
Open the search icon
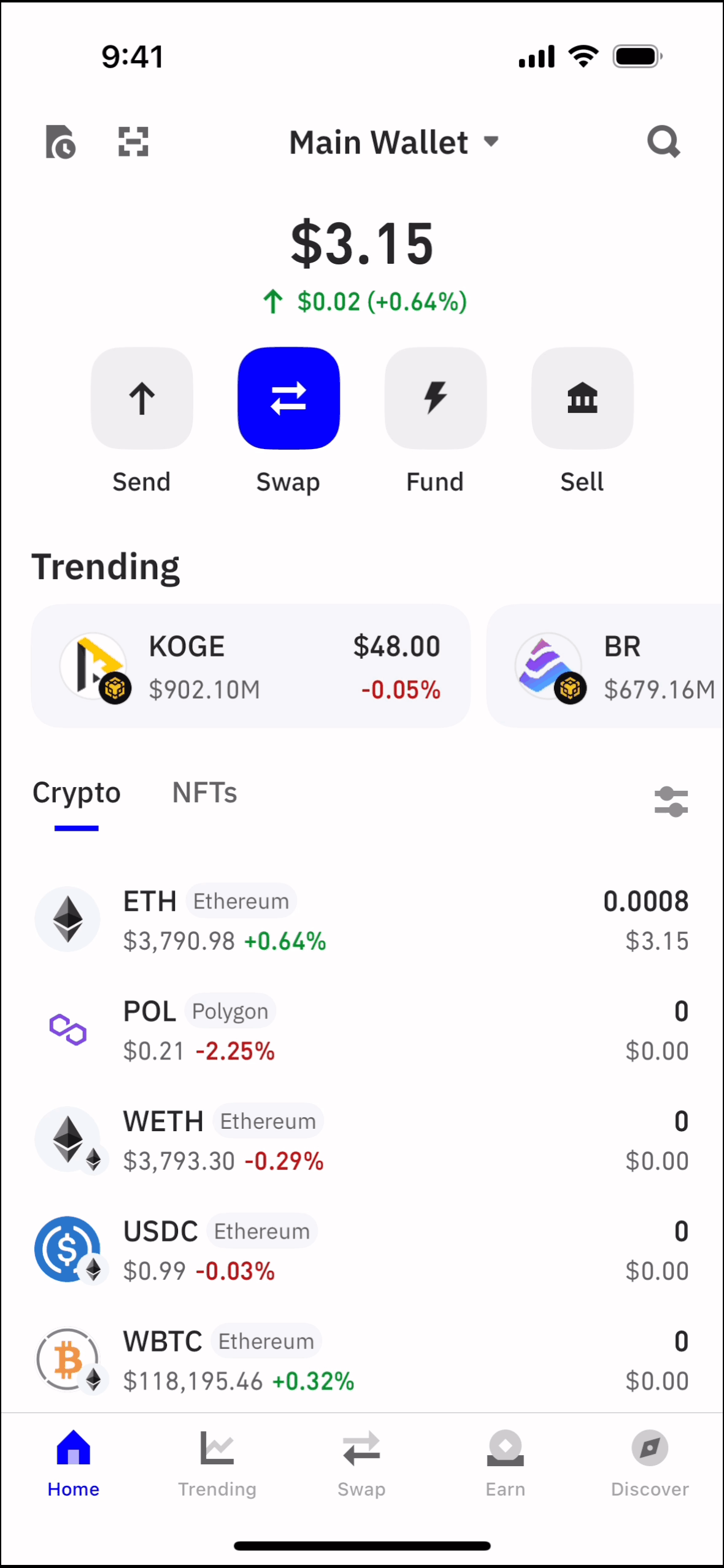tap(663, 142)
